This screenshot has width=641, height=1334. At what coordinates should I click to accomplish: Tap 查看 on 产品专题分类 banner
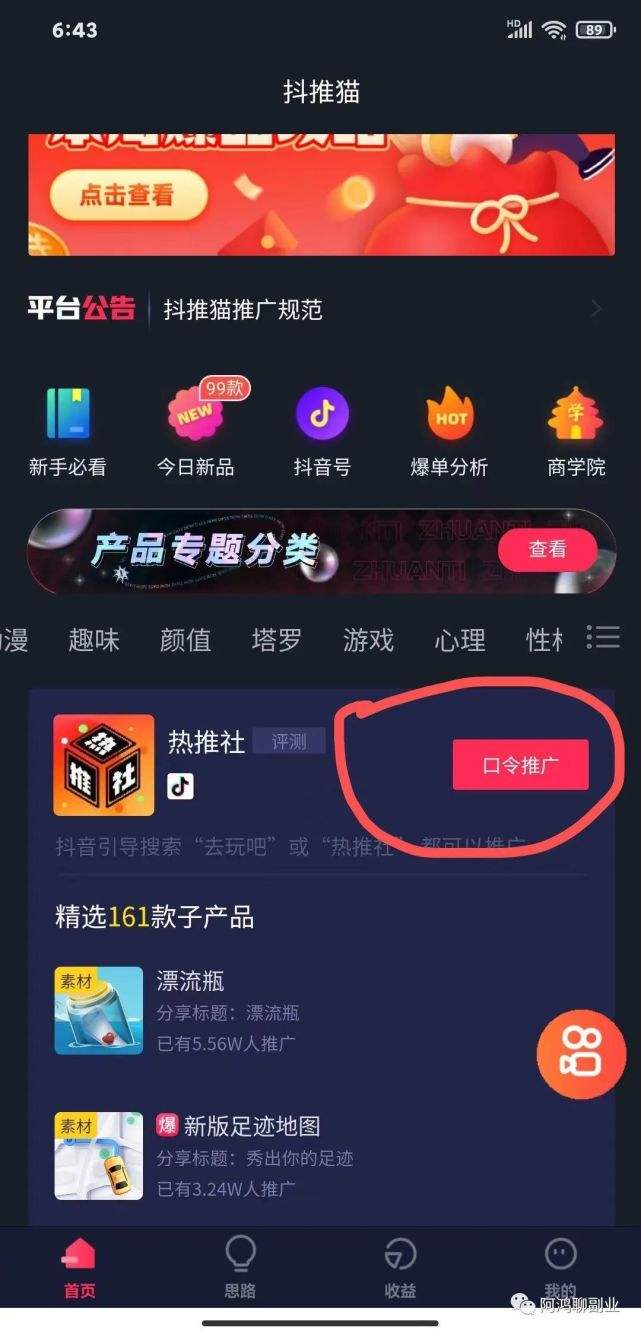coord(547,549)
